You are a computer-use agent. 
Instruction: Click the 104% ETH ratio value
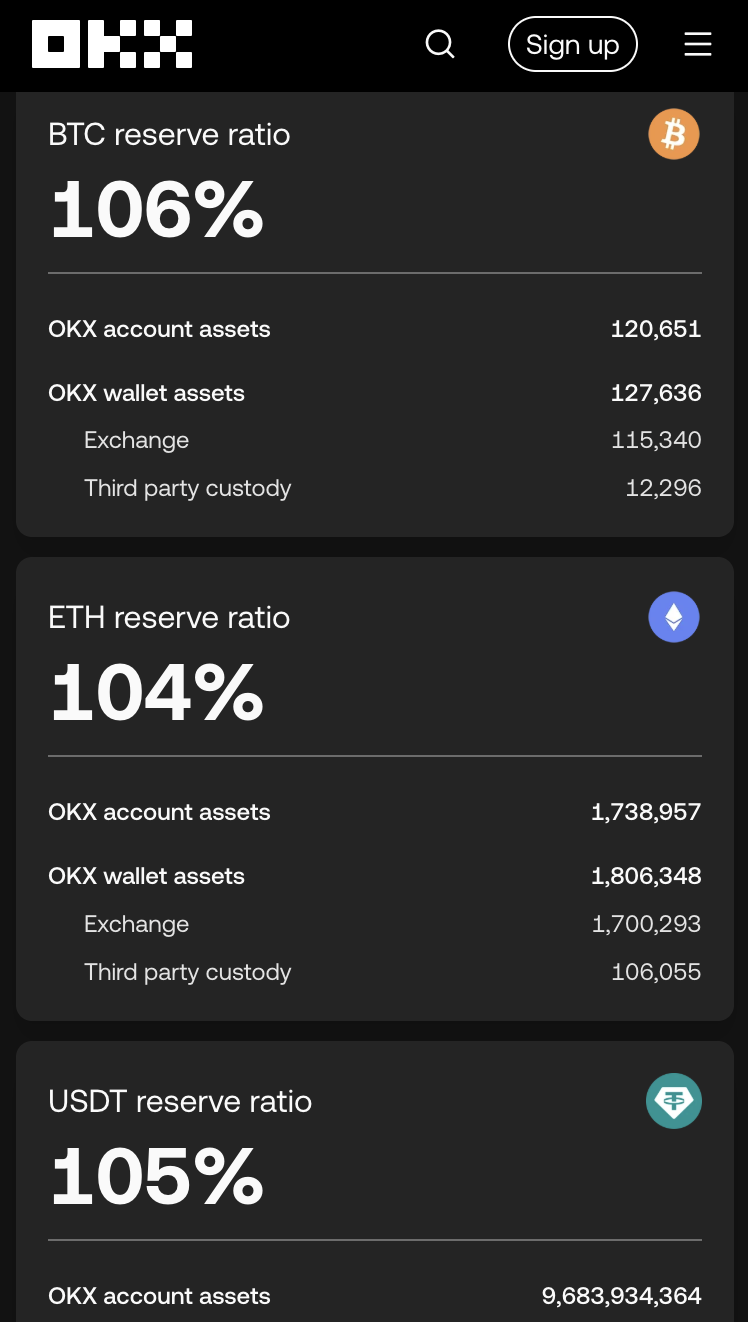156,691
